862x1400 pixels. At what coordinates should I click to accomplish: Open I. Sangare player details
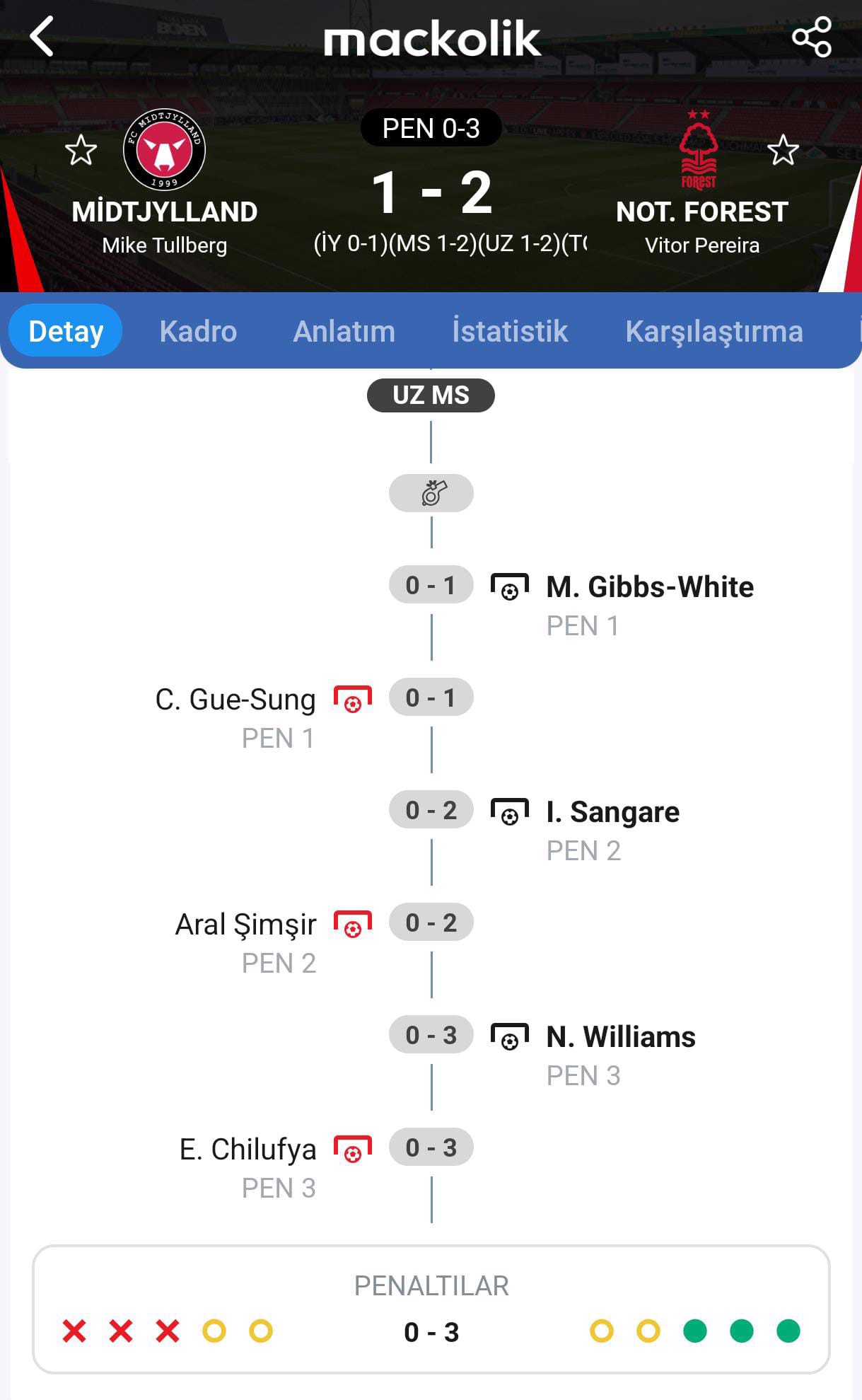click(612, 812)
